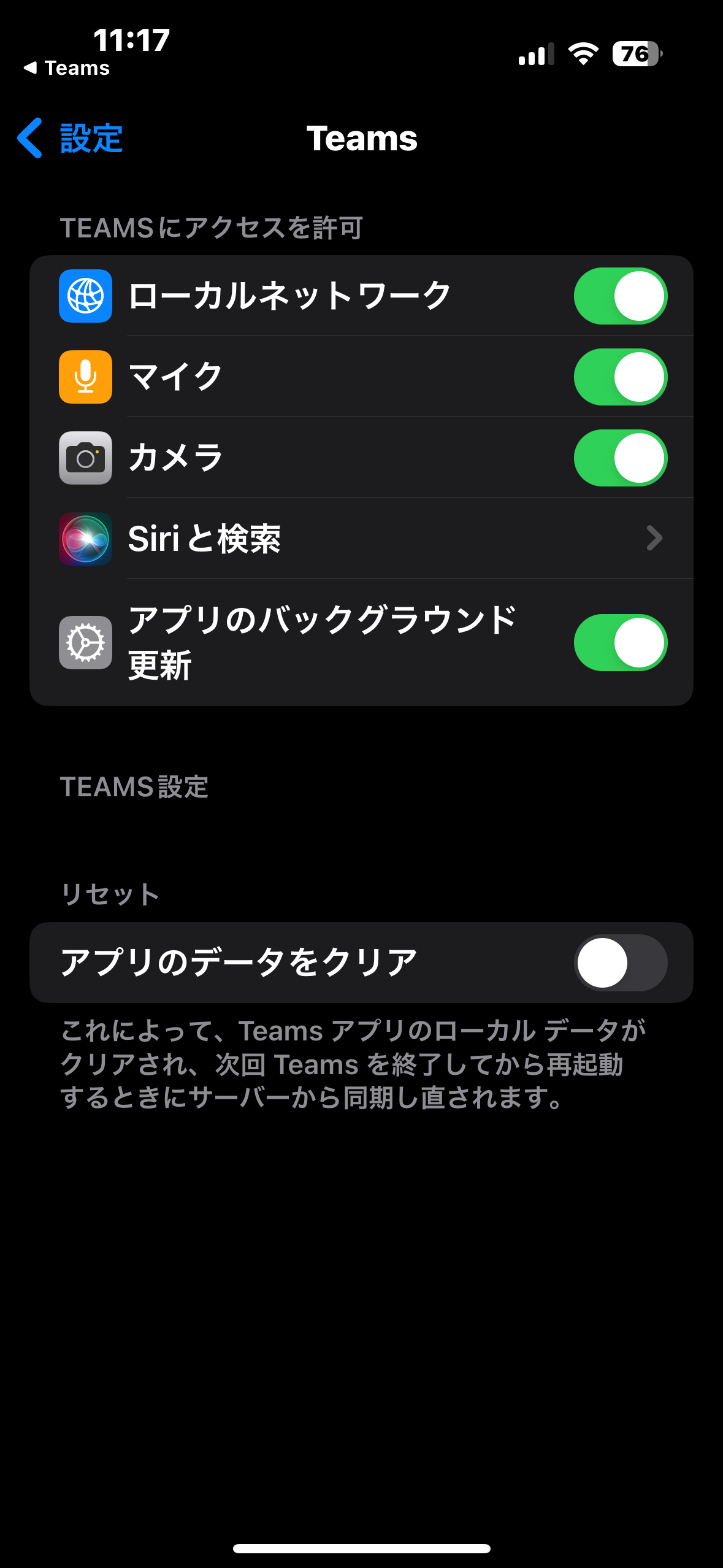Enable アプリのデータをクリア
This screenshot has width=723, height=1568.
[x=621, y=963]
